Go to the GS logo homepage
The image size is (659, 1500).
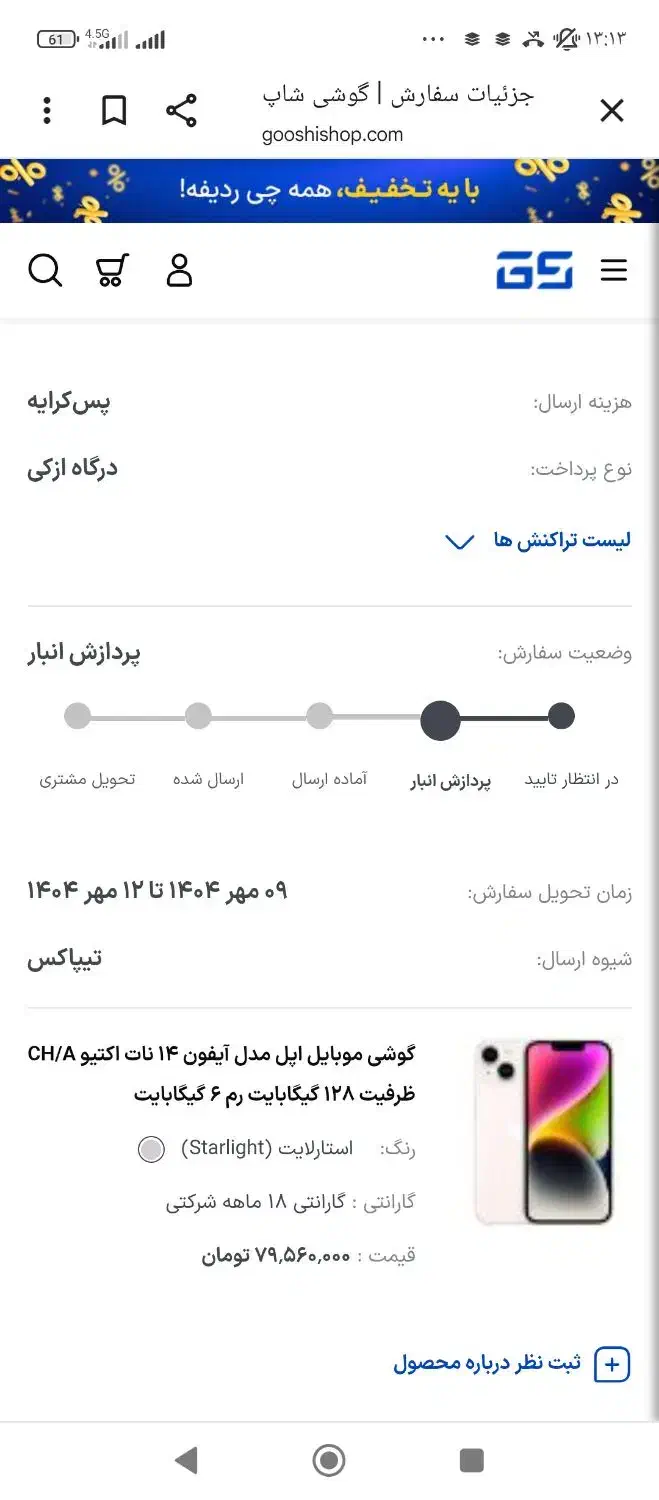point(534,270)
